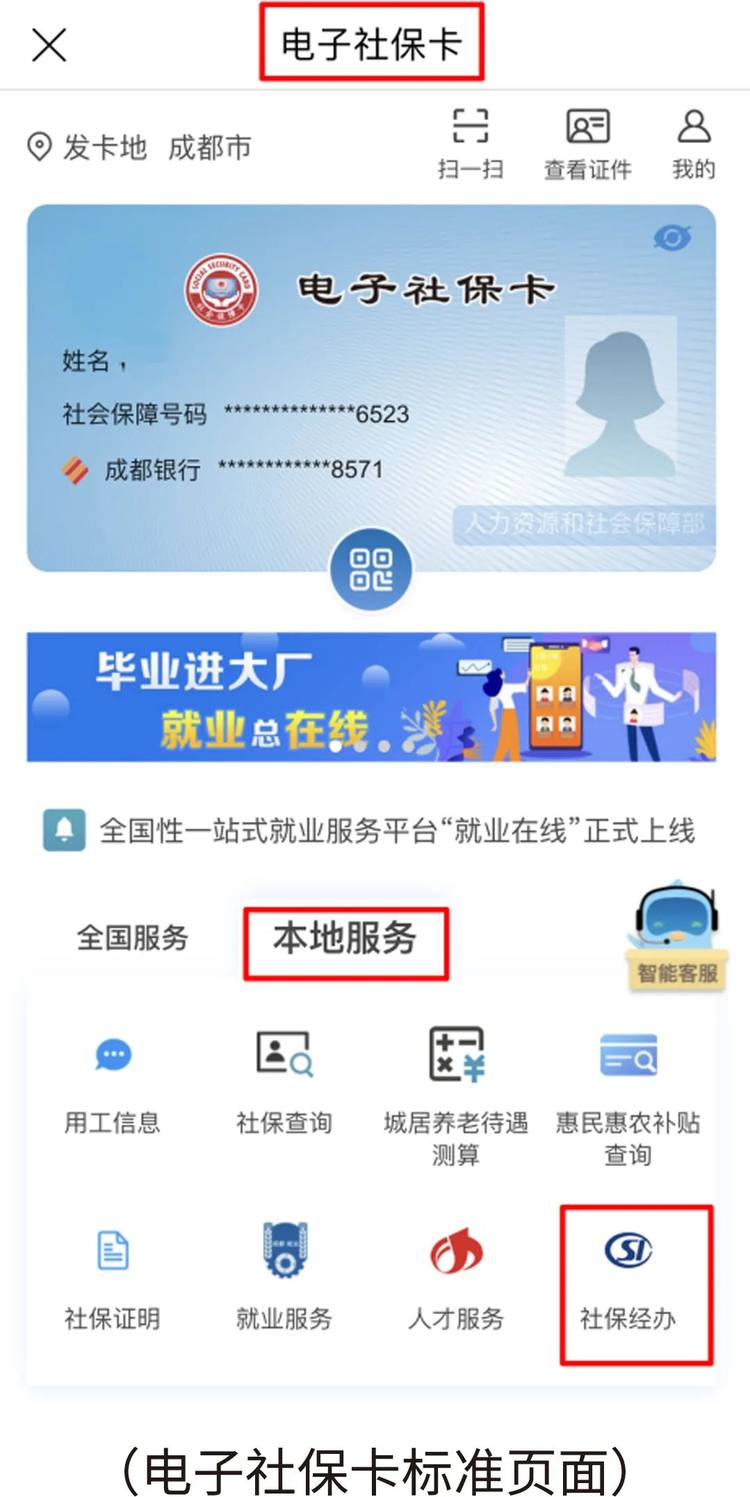Go to 就业服务
This screenshot has height=1497, width=750.
(x=284, y=1280)
